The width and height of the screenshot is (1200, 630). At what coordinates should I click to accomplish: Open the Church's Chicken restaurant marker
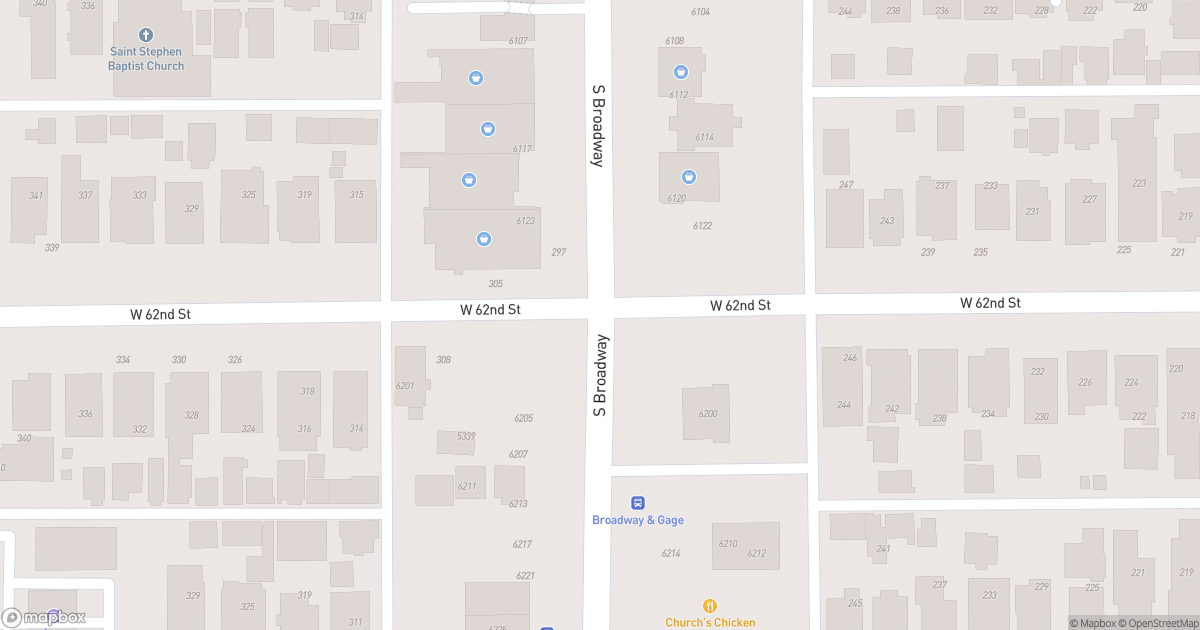tap(709, 606)
